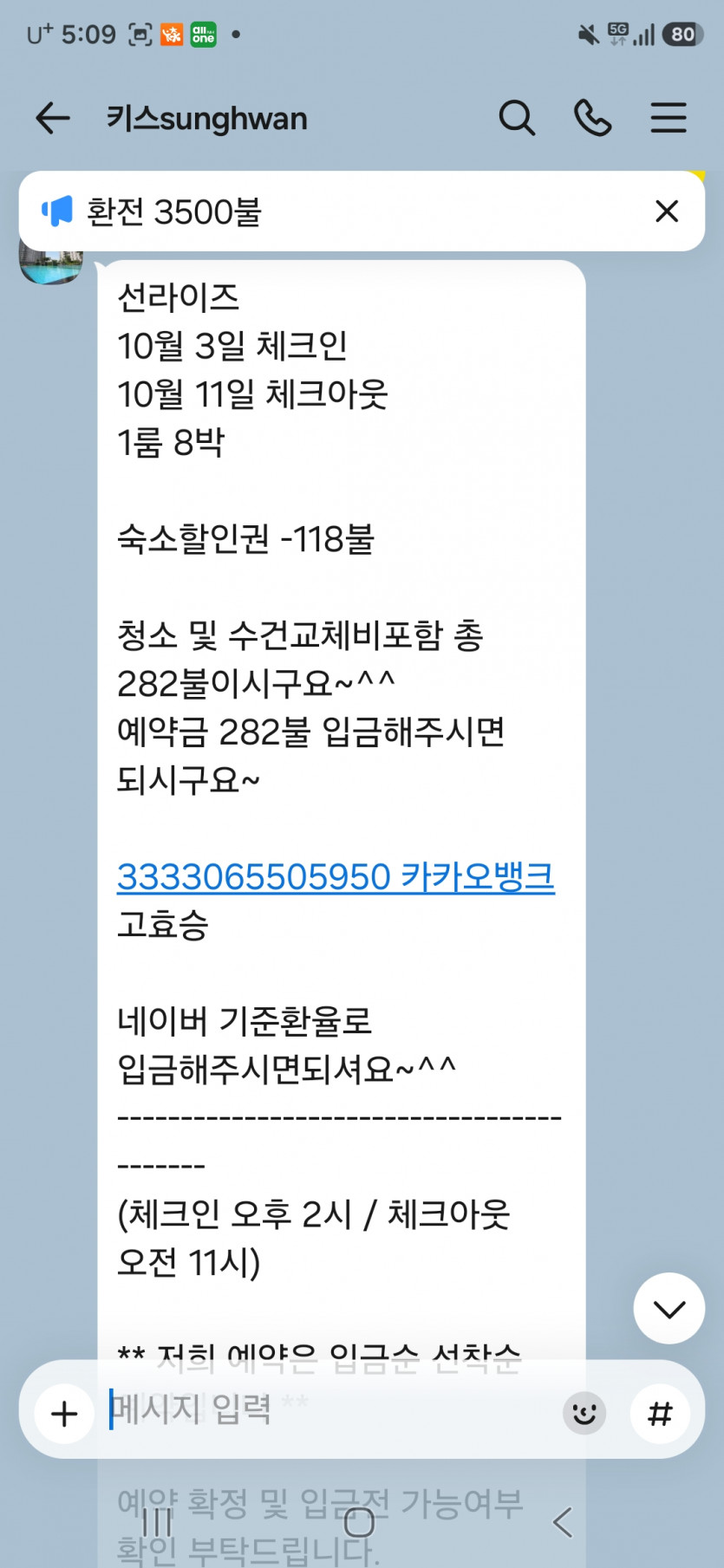Tap the system back button
The width and height of the screenshot is (724, 1568).
[x=563, y=1522]
